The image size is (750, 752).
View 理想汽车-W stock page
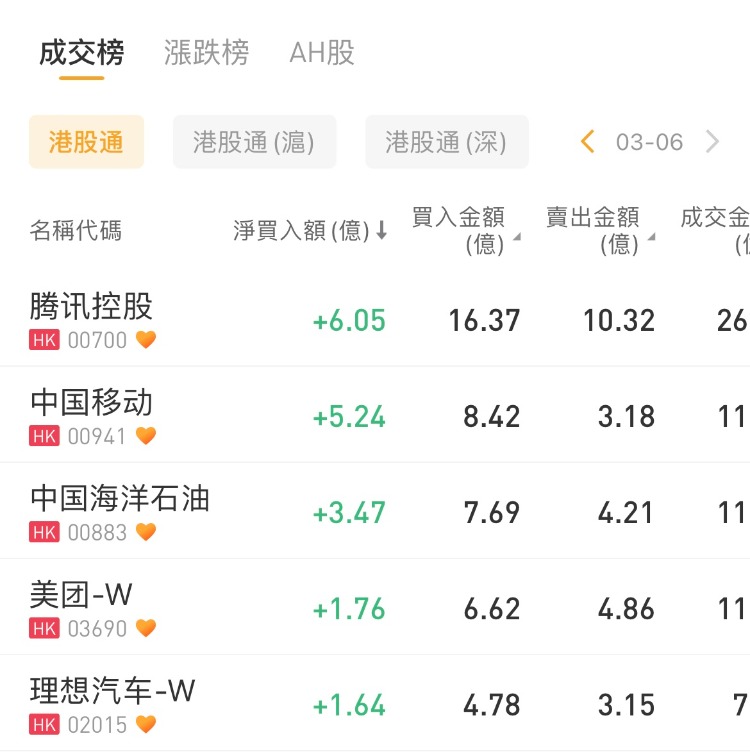[x=112, y=703]
